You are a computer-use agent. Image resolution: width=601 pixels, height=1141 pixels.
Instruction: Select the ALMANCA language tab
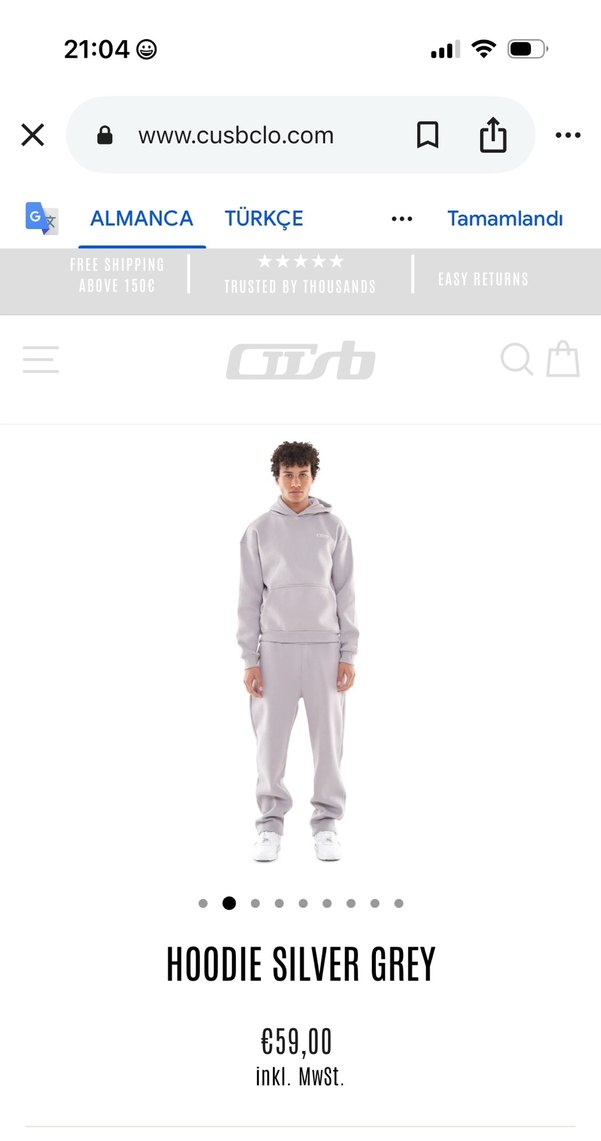point(141,218)
